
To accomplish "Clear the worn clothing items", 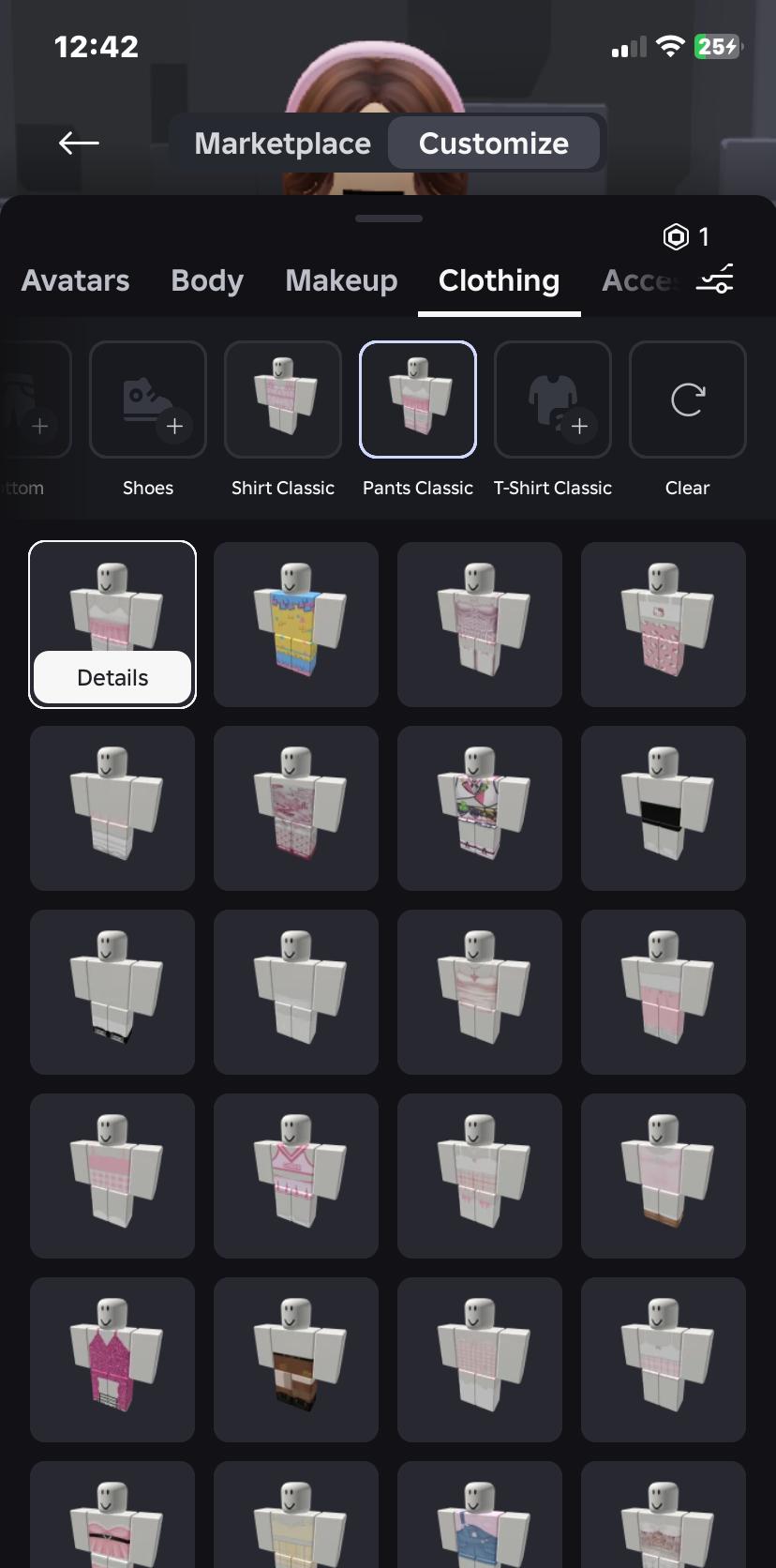I will (x=687, y=400).
